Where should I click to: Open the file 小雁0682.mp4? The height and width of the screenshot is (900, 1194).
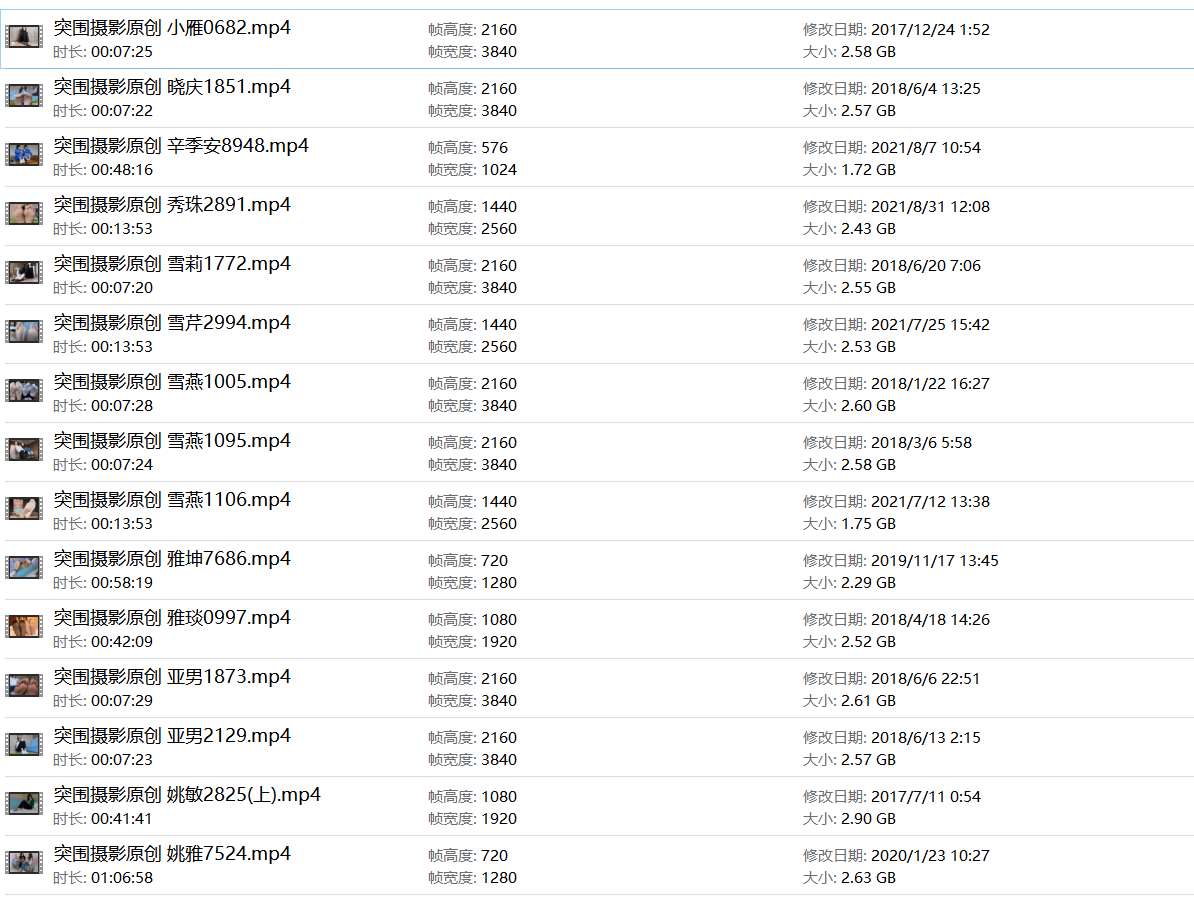pos(172,28)
